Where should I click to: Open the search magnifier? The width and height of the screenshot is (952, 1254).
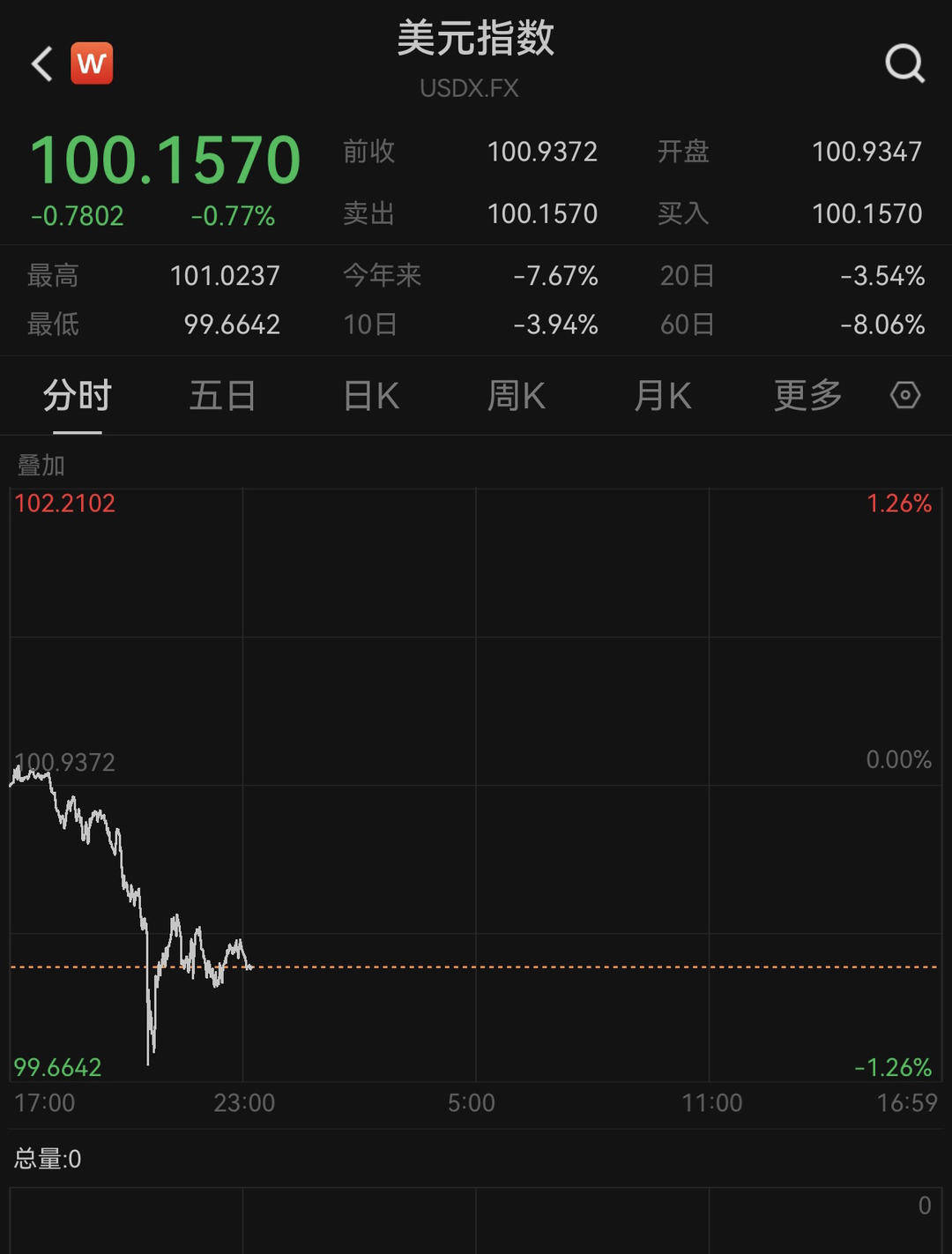tap(904, 63)
